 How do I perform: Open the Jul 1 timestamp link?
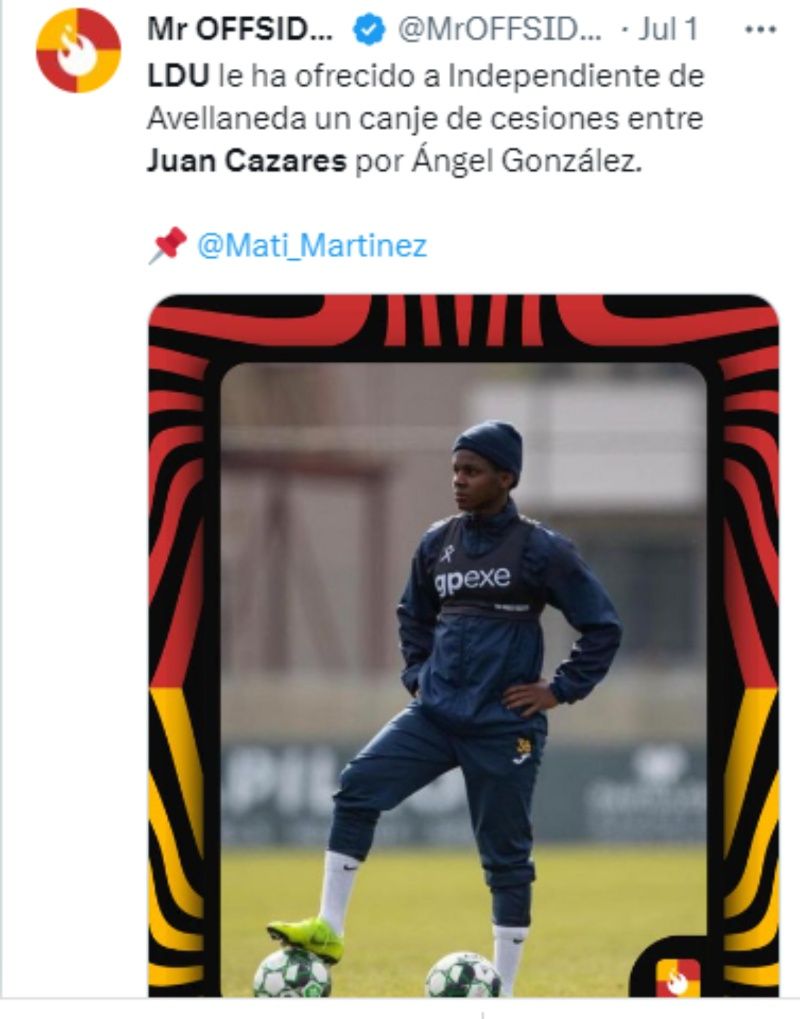pos(668,29)
